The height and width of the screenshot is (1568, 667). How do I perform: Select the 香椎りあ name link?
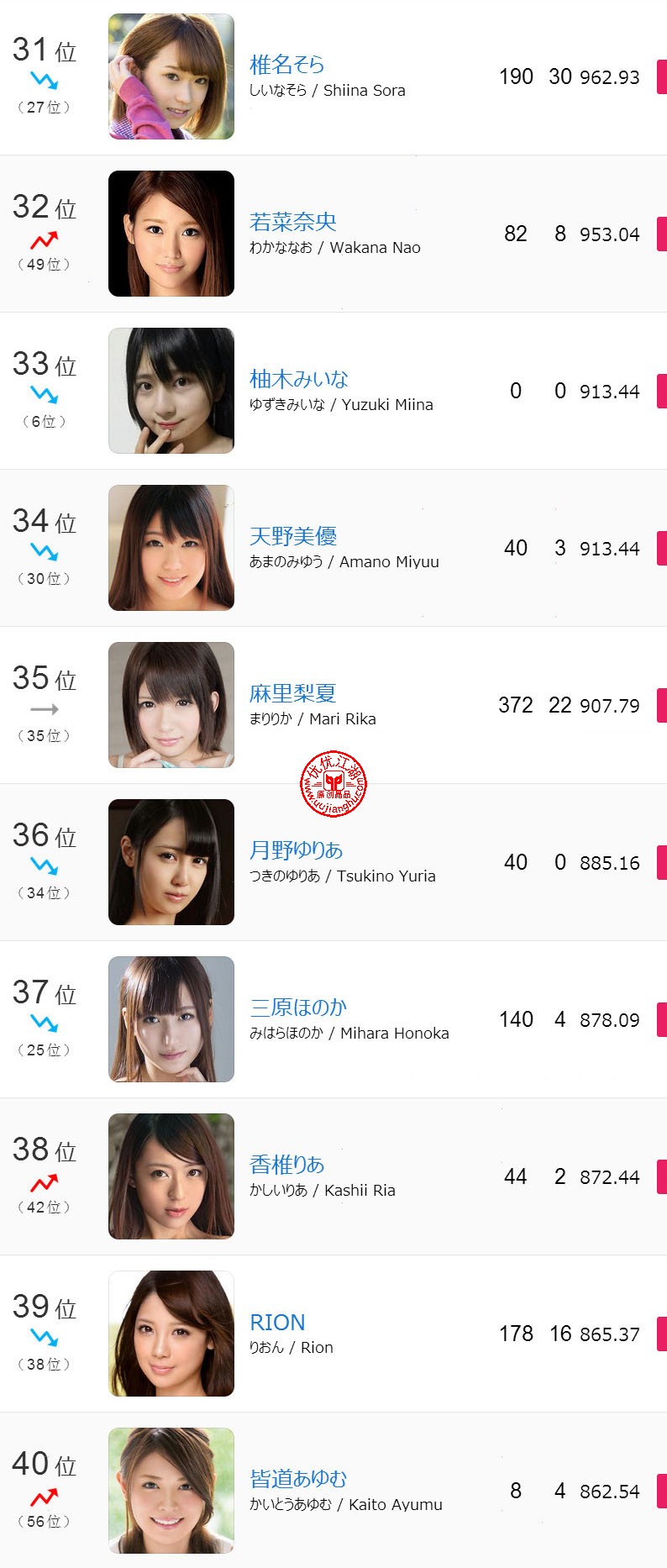[286, 1165]
